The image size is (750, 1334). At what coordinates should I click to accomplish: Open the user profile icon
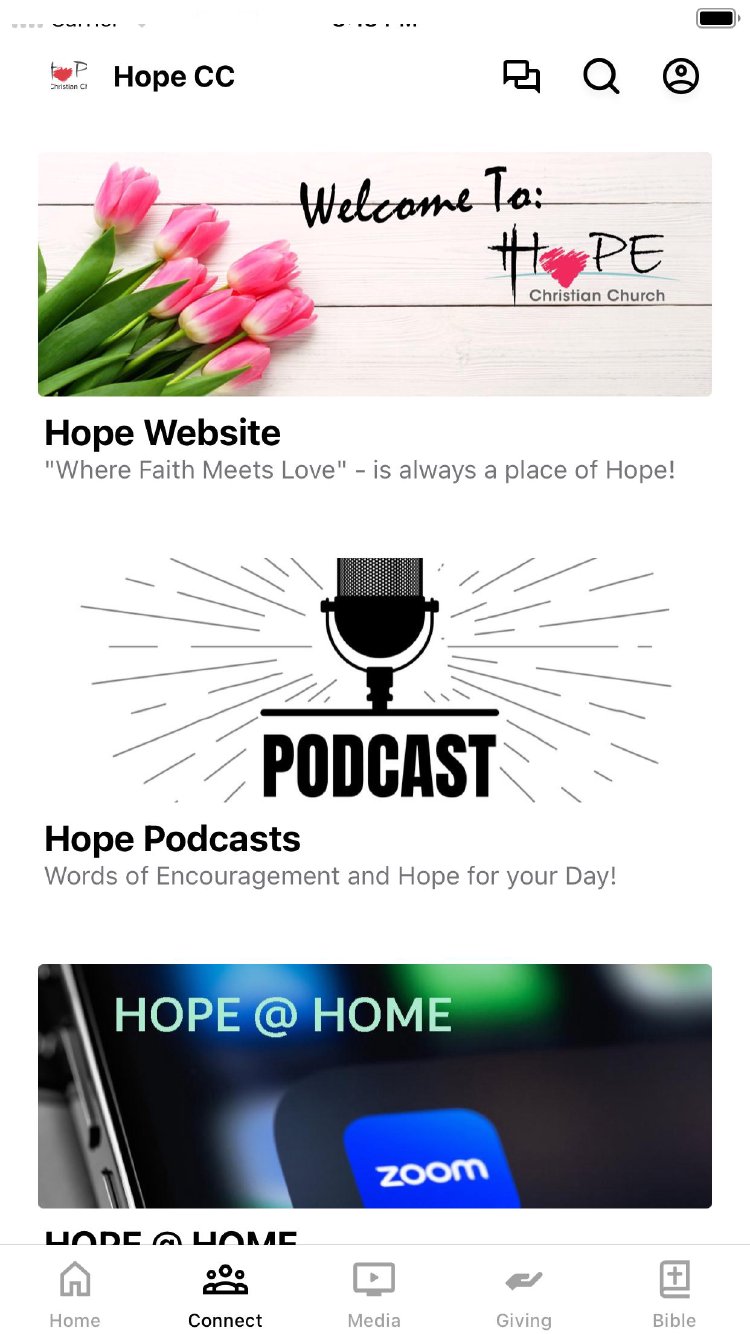click(x=681, y=77)
